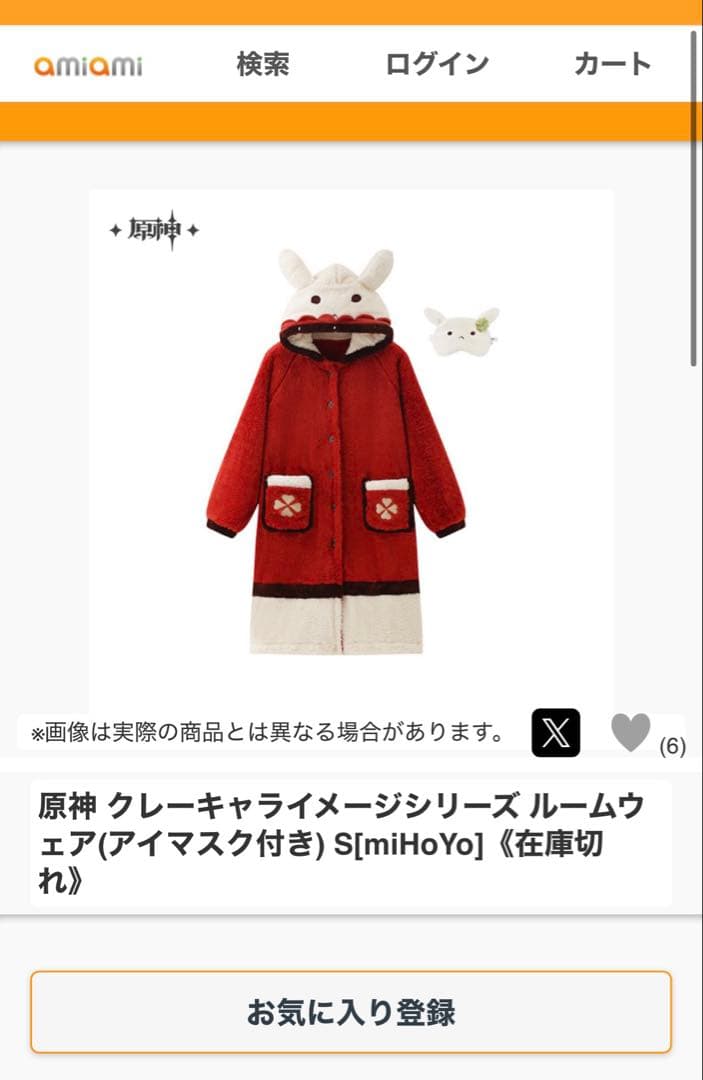
Task: Like the product with heart icon
Action: click(631, 732)
